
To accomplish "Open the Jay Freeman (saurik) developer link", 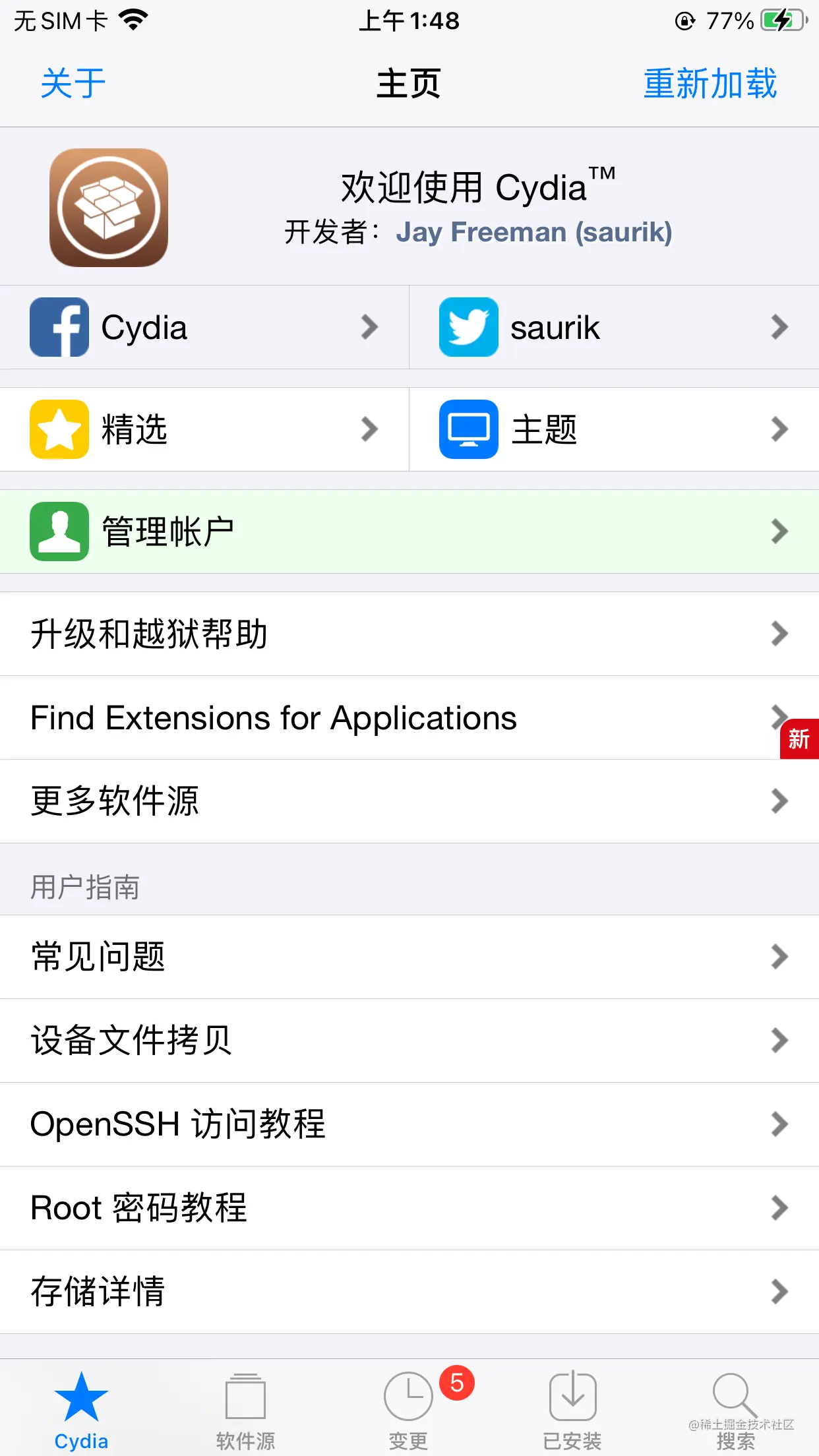I will [x=533, y=232].
